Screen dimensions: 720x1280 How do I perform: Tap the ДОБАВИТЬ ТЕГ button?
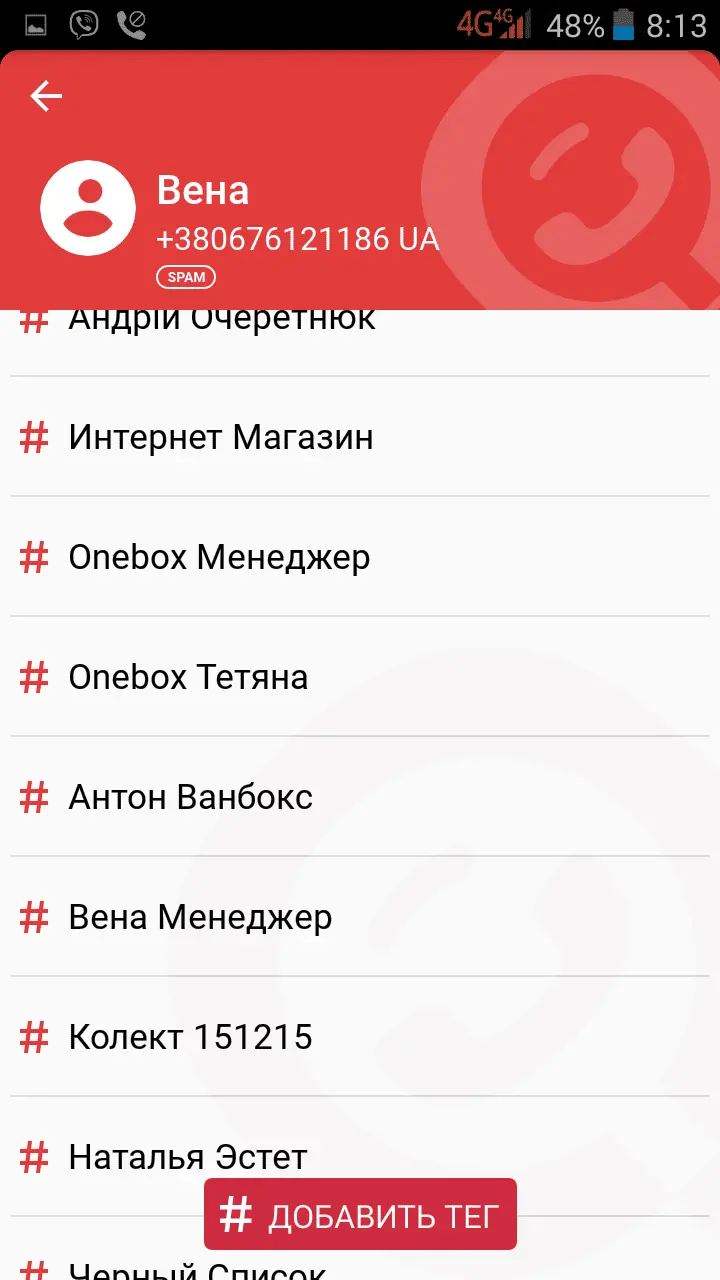tap(360, 1215)
